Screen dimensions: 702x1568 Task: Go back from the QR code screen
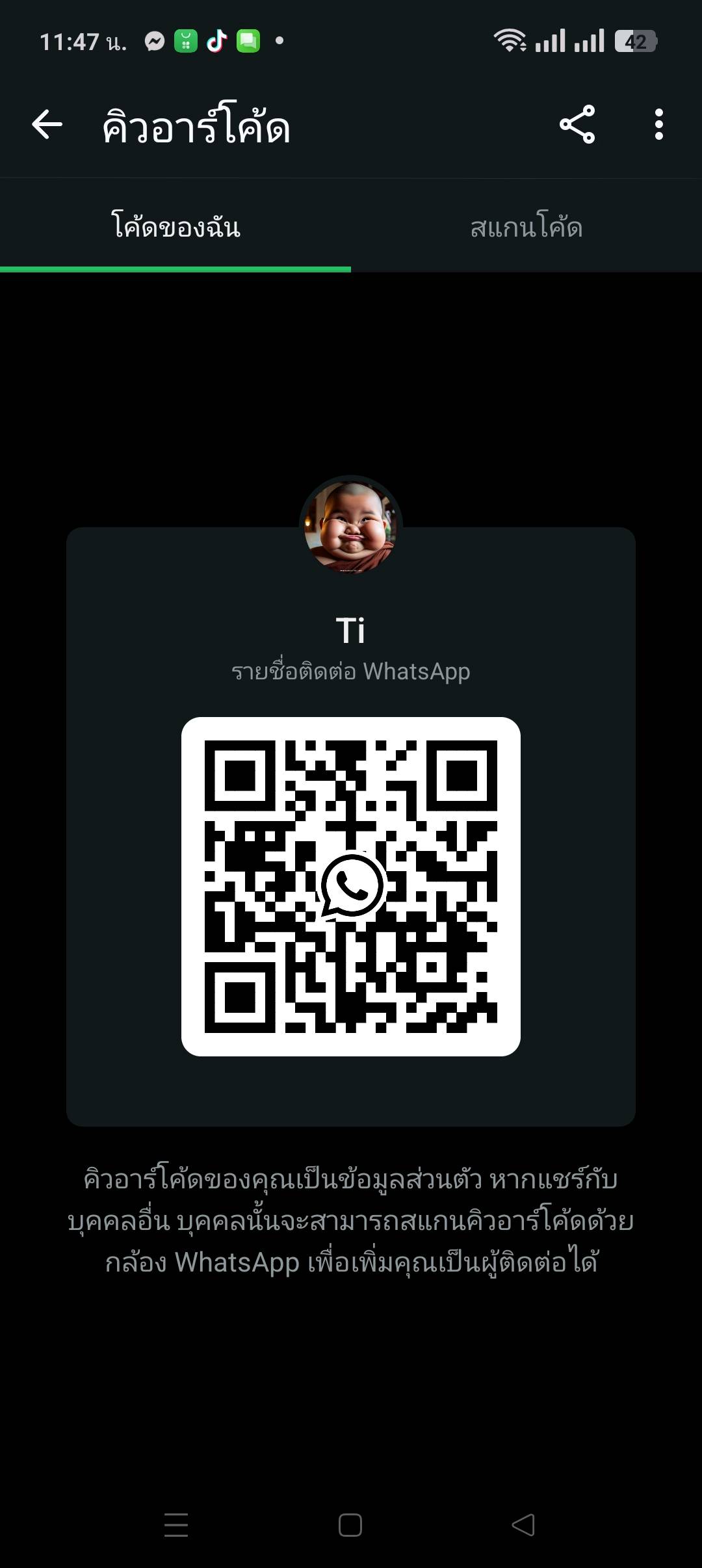tap(47, 124)
